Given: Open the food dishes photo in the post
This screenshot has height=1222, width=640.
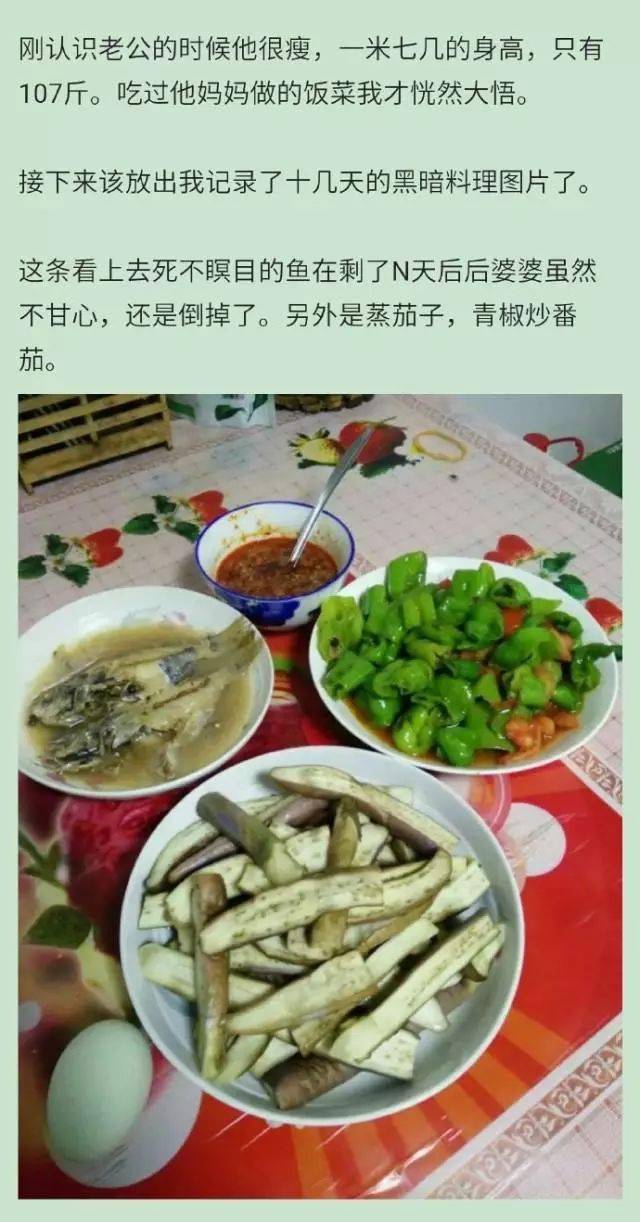Looking at the screenshot, I should [320, 795].
